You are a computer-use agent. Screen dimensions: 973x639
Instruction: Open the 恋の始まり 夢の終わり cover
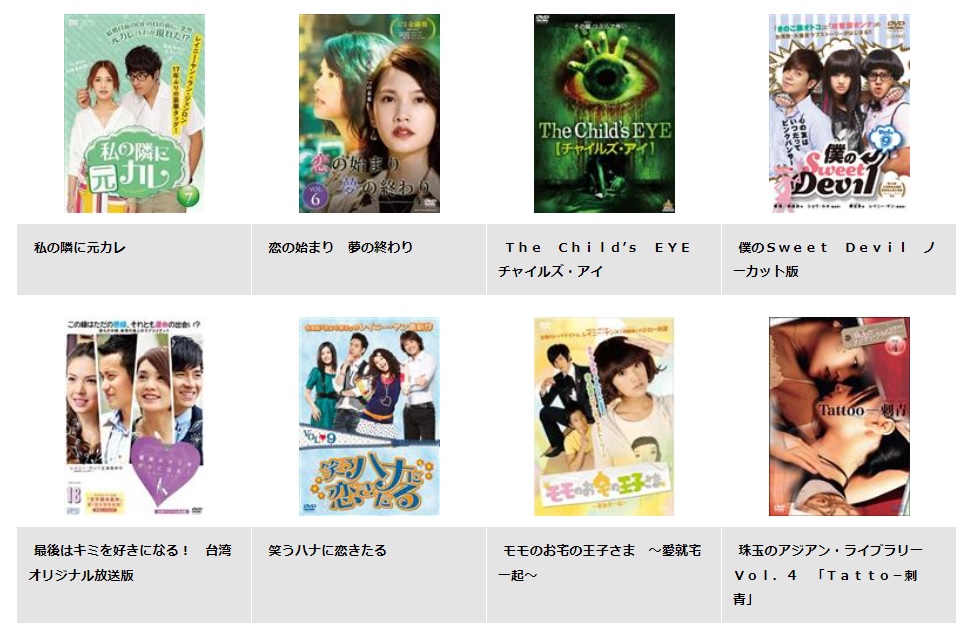[x=369, y=113]
